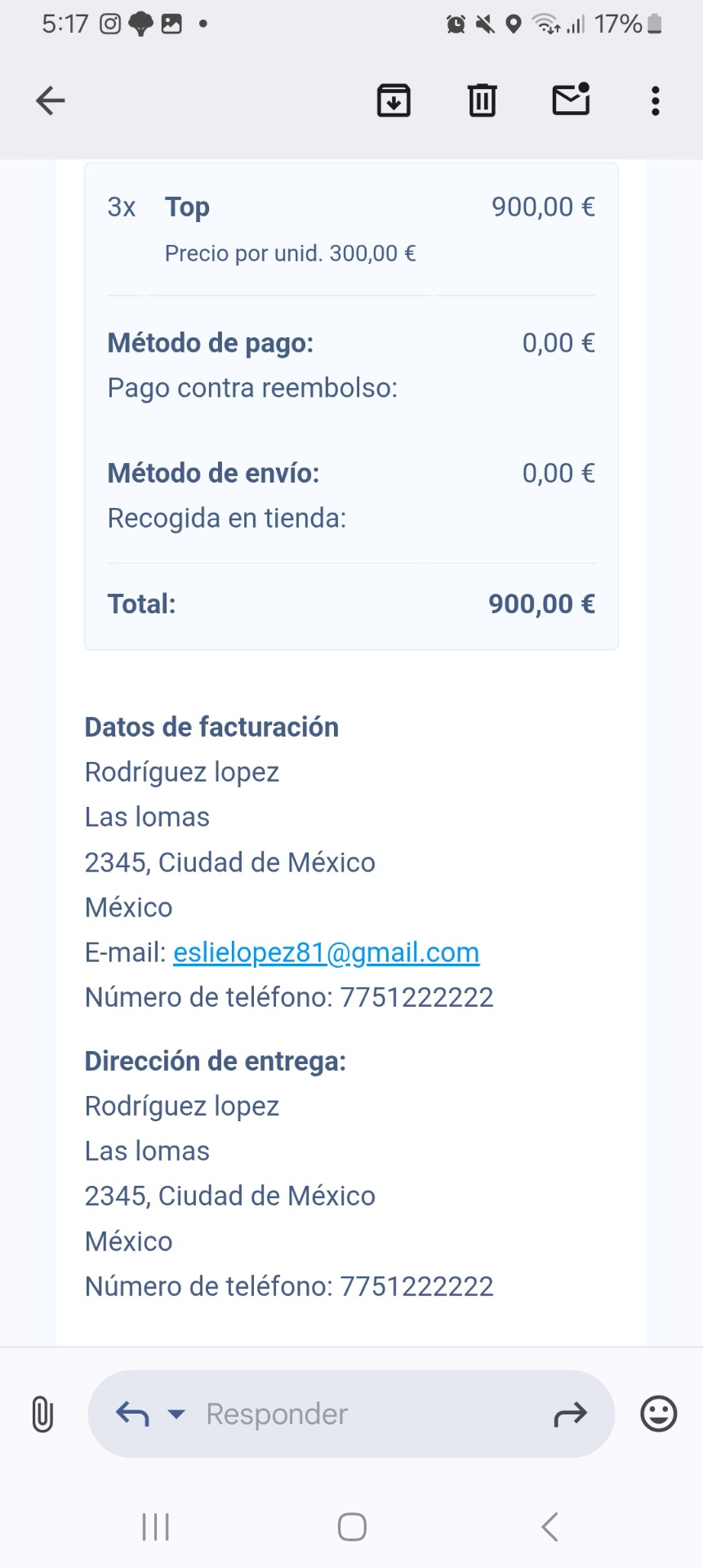Go back to the inbox

click(51, 100)
